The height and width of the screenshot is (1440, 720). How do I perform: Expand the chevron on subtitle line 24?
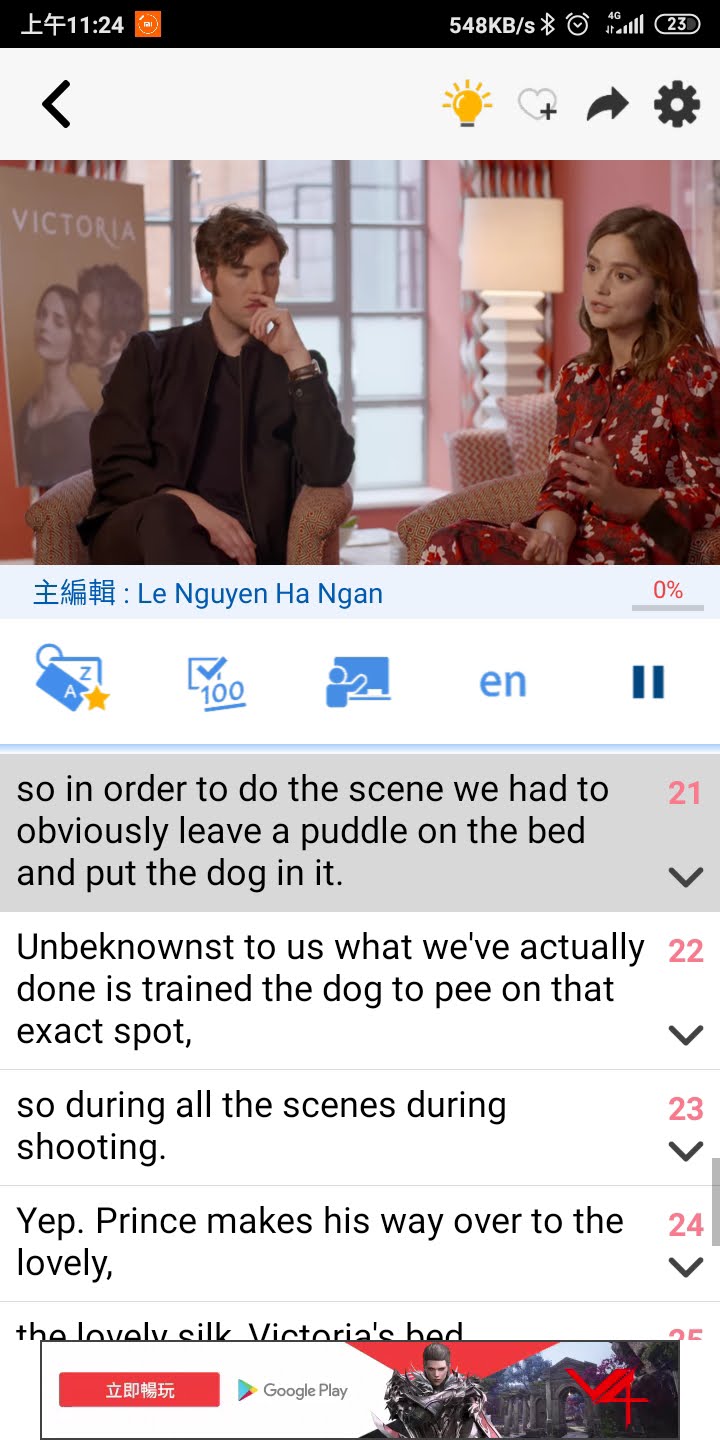pyautogui.click(x=686, y=1267)
